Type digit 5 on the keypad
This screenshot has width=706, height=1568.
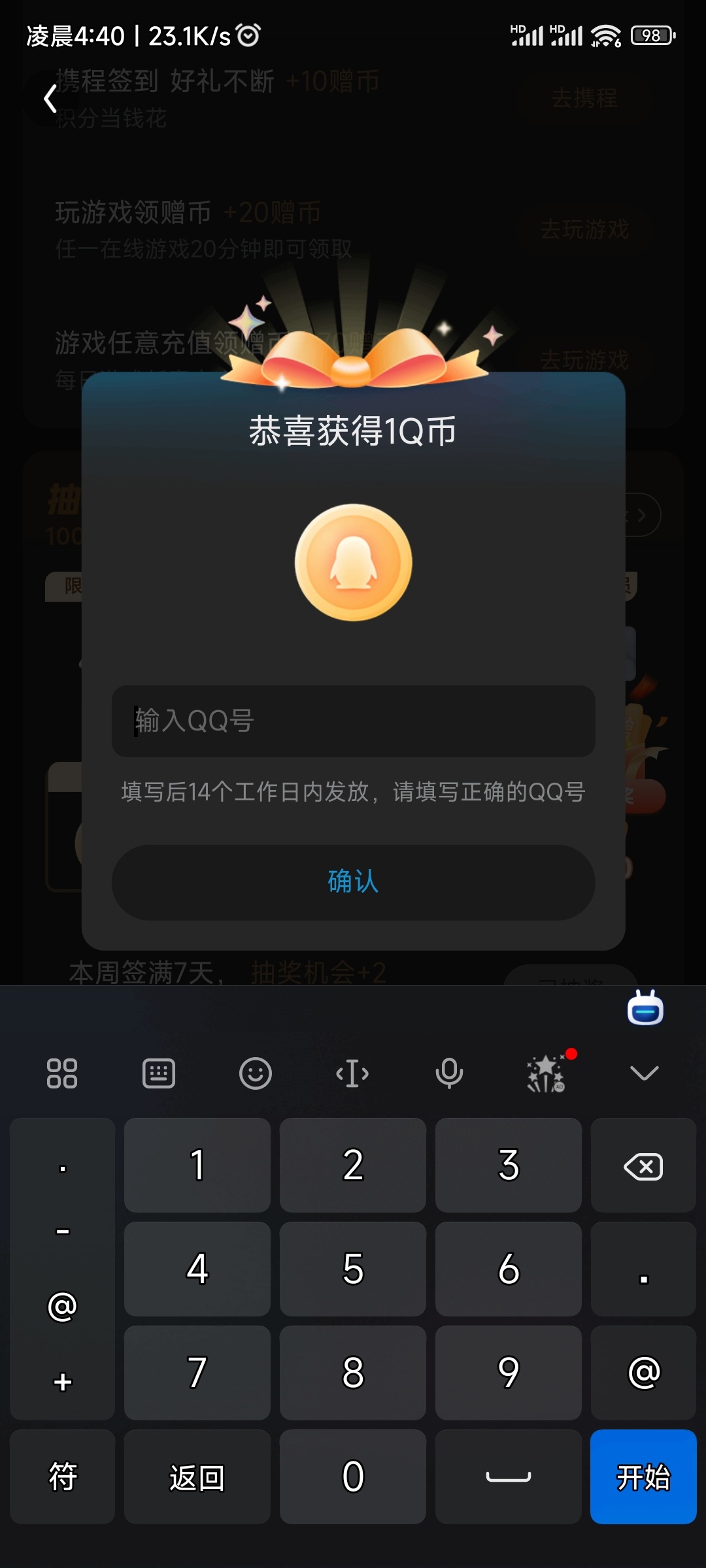point(353,1269)
